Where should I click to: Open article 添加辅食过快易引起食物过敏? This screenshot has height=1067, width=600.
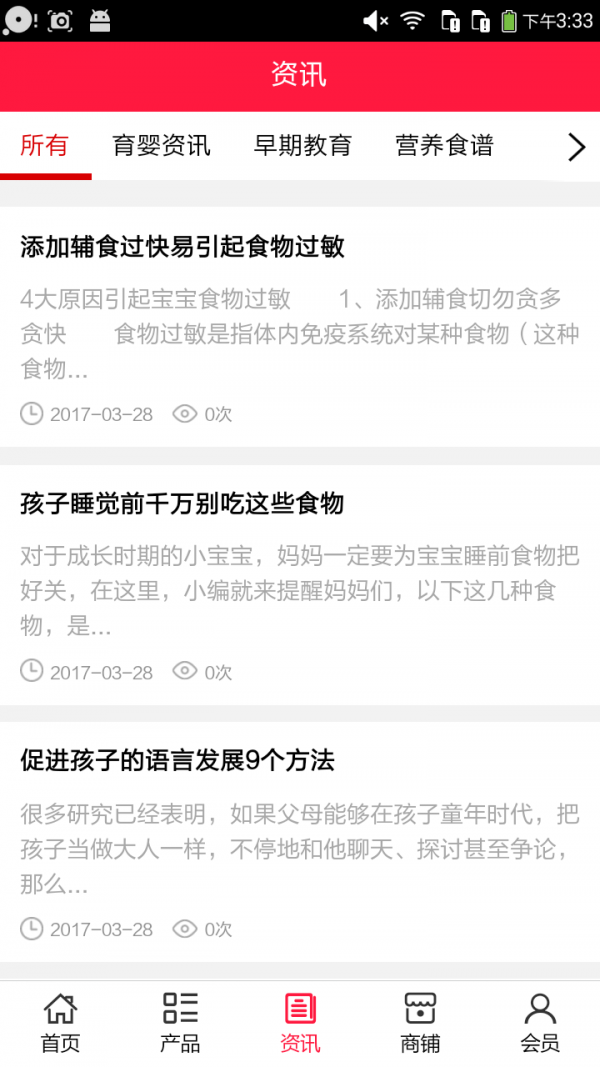point(182,247)
